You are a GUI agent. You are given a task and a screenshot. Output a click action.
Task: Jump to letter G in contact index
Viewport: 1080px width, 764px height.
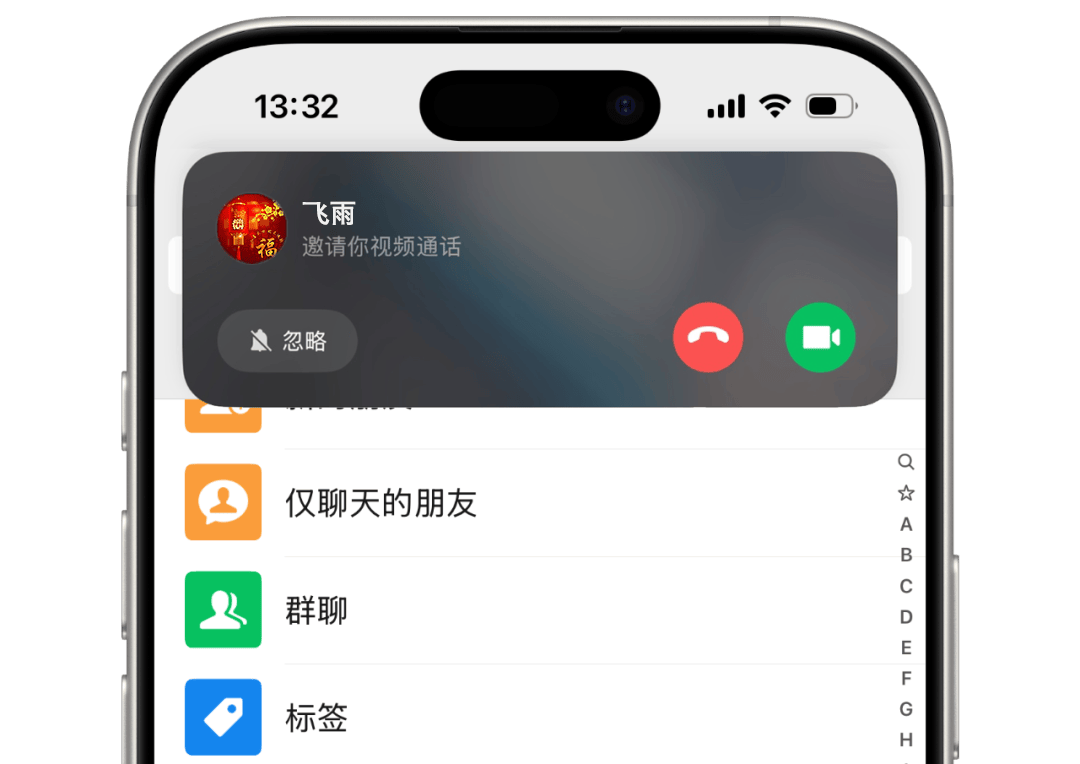[906, 709]
